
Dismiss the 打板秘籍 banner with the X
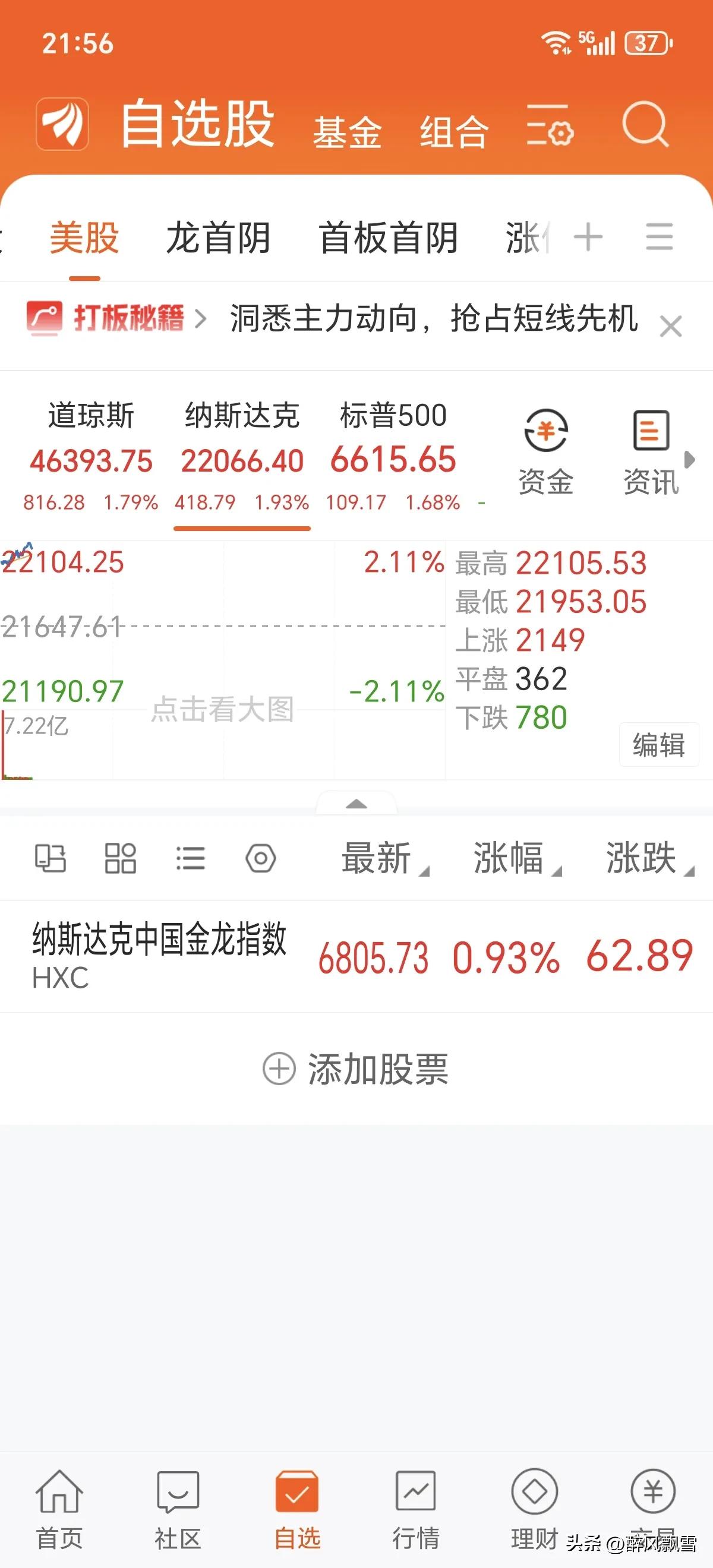[672, 327]
